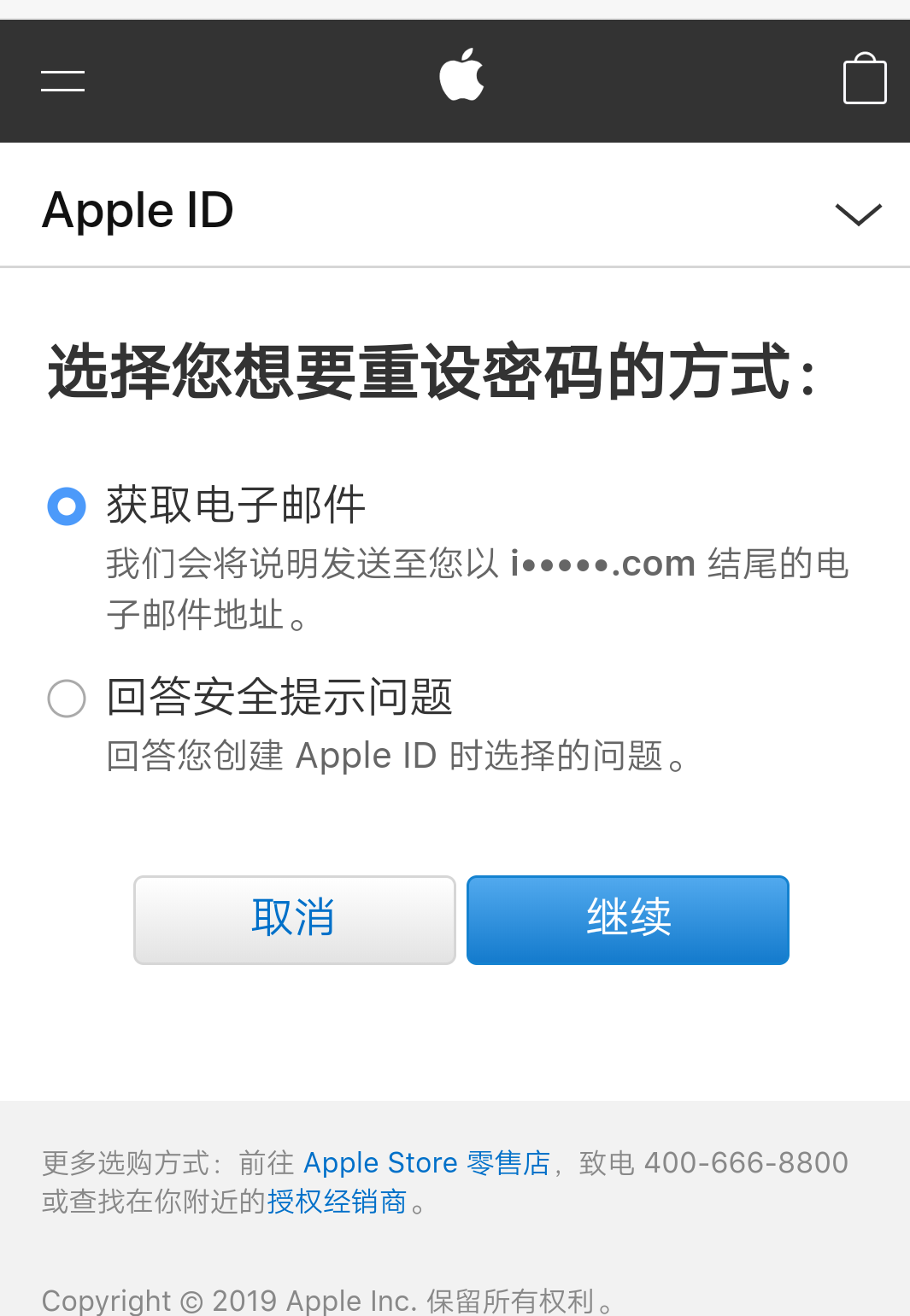Tap the 继续 button to continue
910x1316 pixels.
click(x=628, y=920)
